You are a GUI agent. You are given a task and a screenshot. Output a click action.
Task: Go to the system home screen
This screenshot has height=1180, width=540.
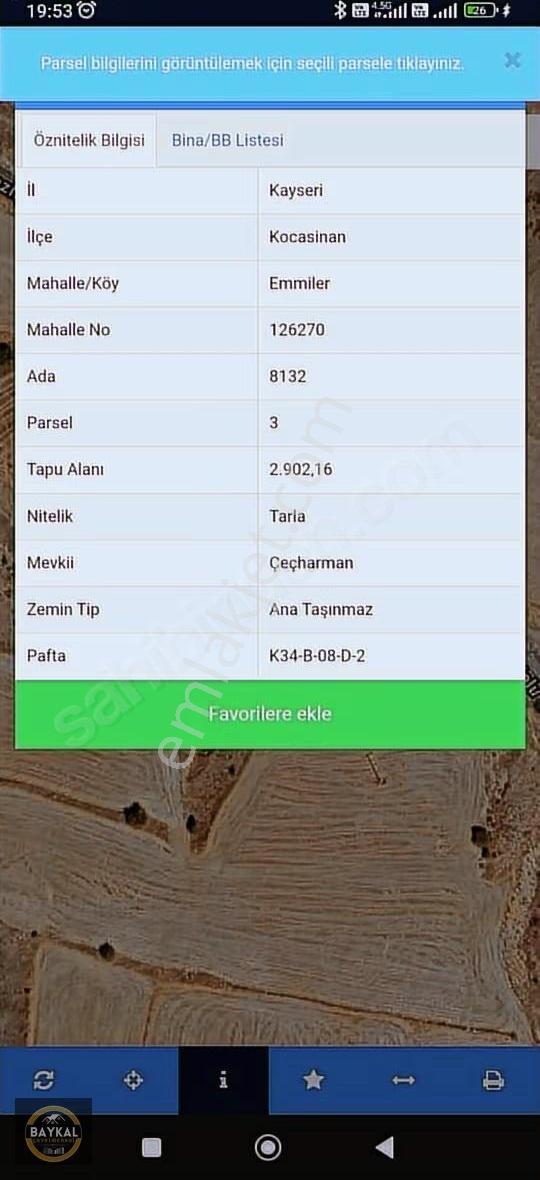click(x=268, y=1148)
